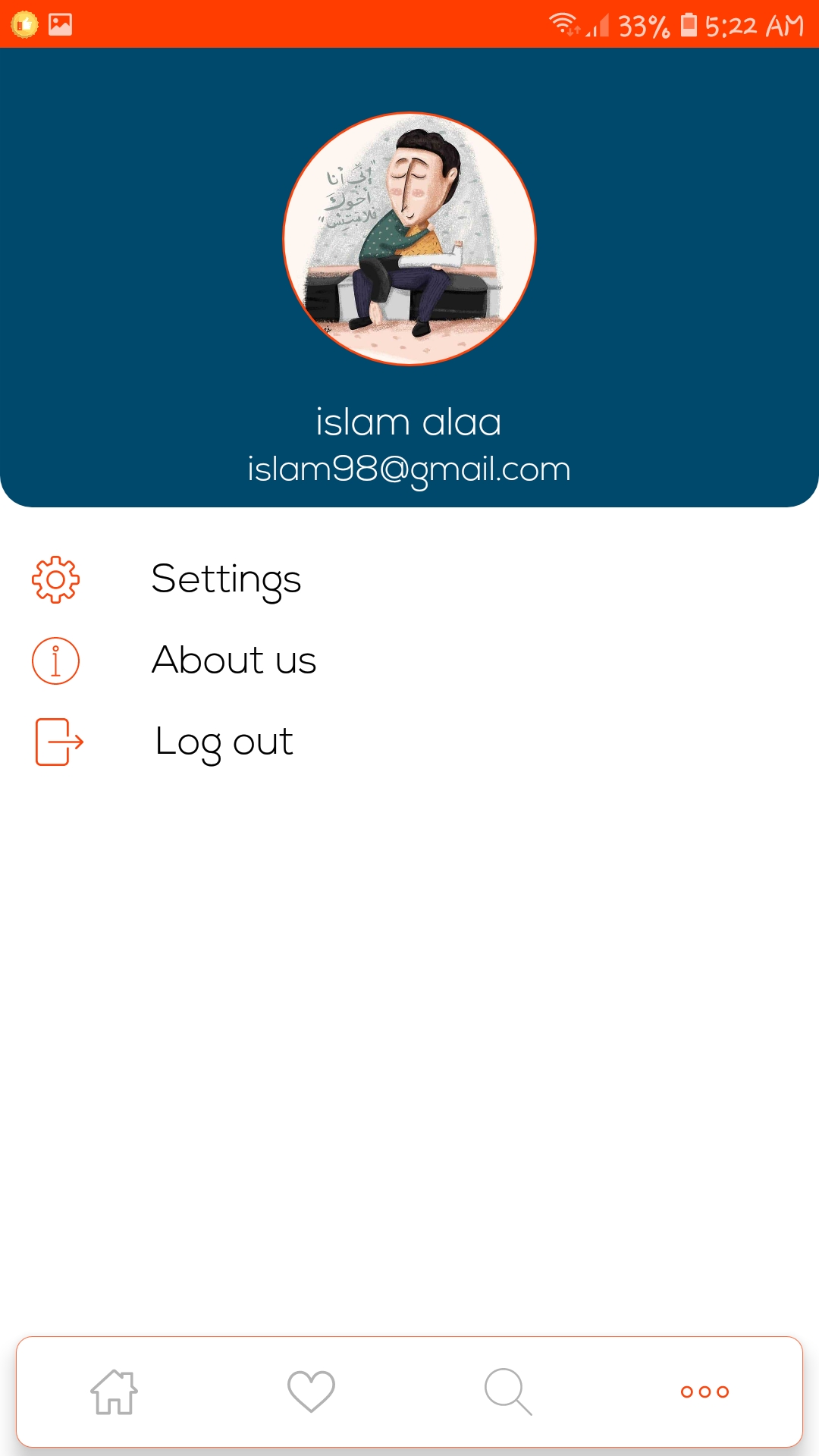This screenshot has height=1456, width=819.
Task: Select the three-dots more tab
Action: coord(704,1392)
